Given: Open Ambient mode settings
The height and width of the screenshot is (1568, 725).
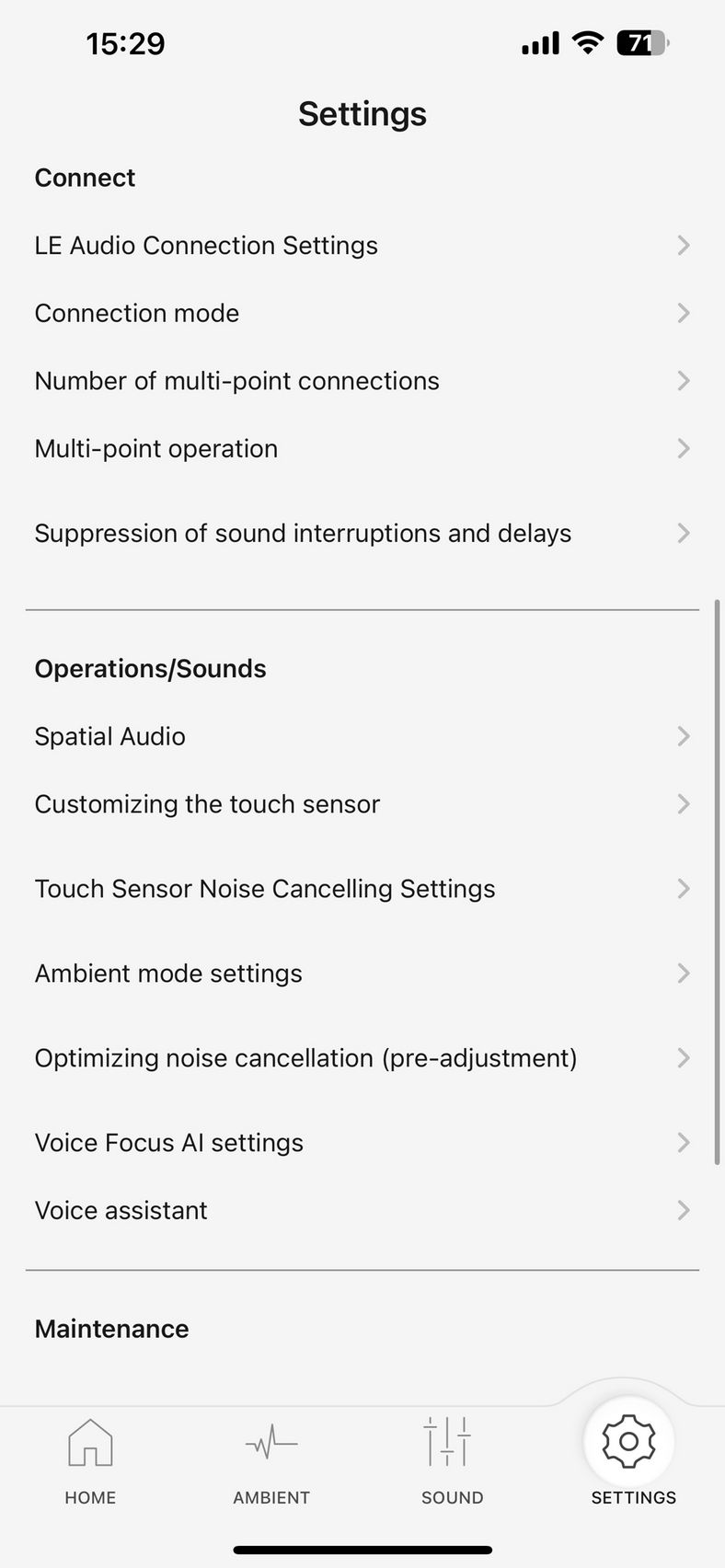Looking at the screenshot, I should [362, 974].
